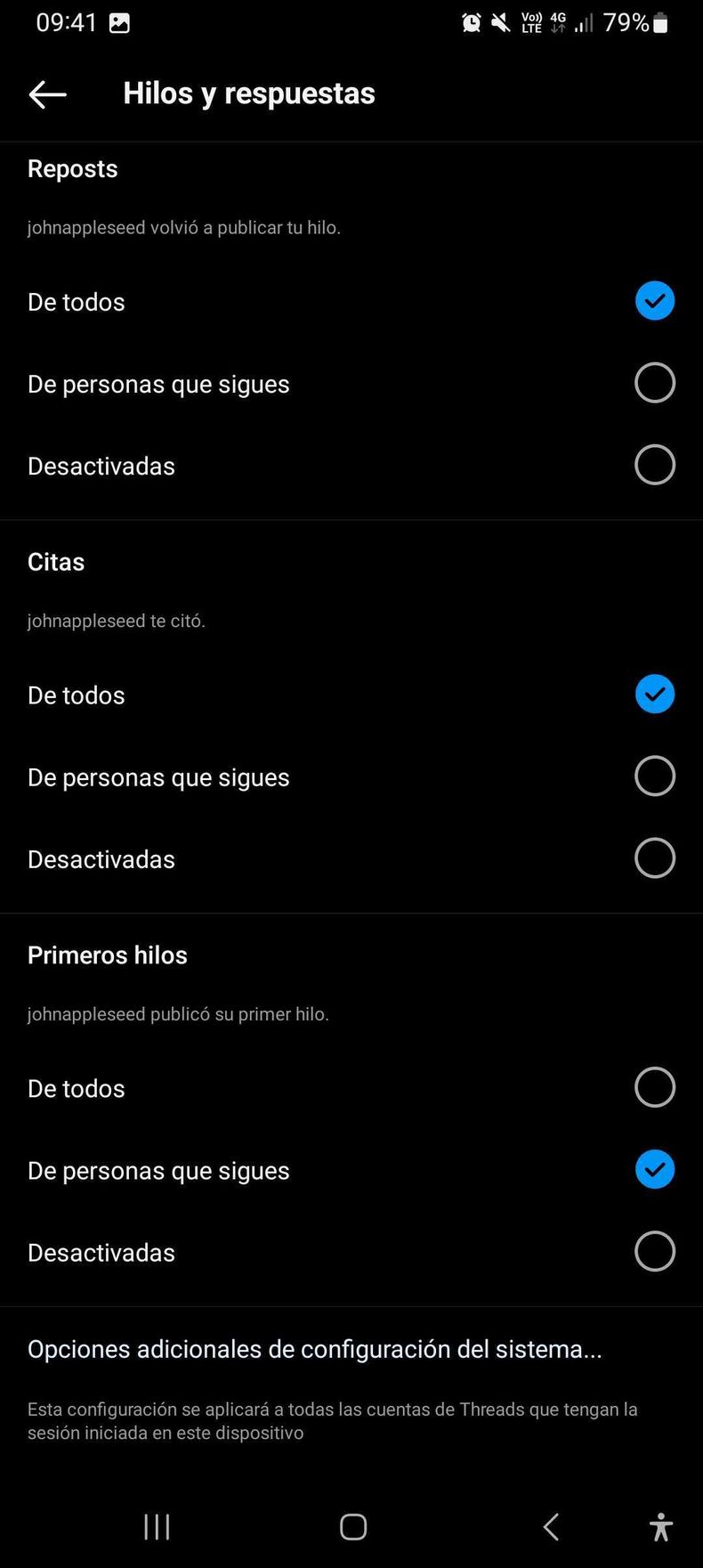Choose 'De personas que sigues' under Reposts
The width and height of the screenshot is (703, 1568).
(654, 383)
